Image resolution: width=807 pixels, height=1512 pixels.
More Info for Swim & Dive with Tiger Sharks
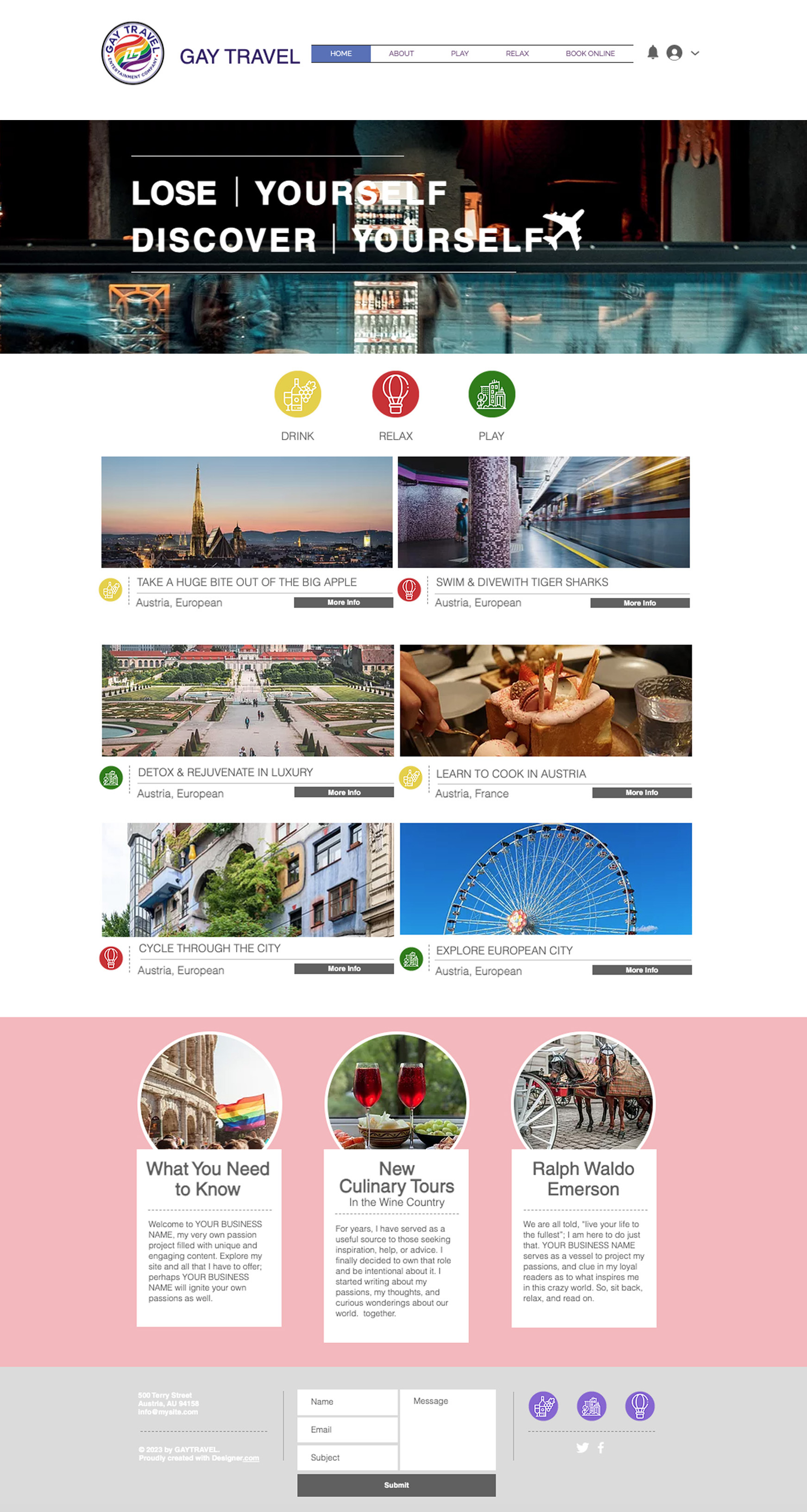(639, 603)
